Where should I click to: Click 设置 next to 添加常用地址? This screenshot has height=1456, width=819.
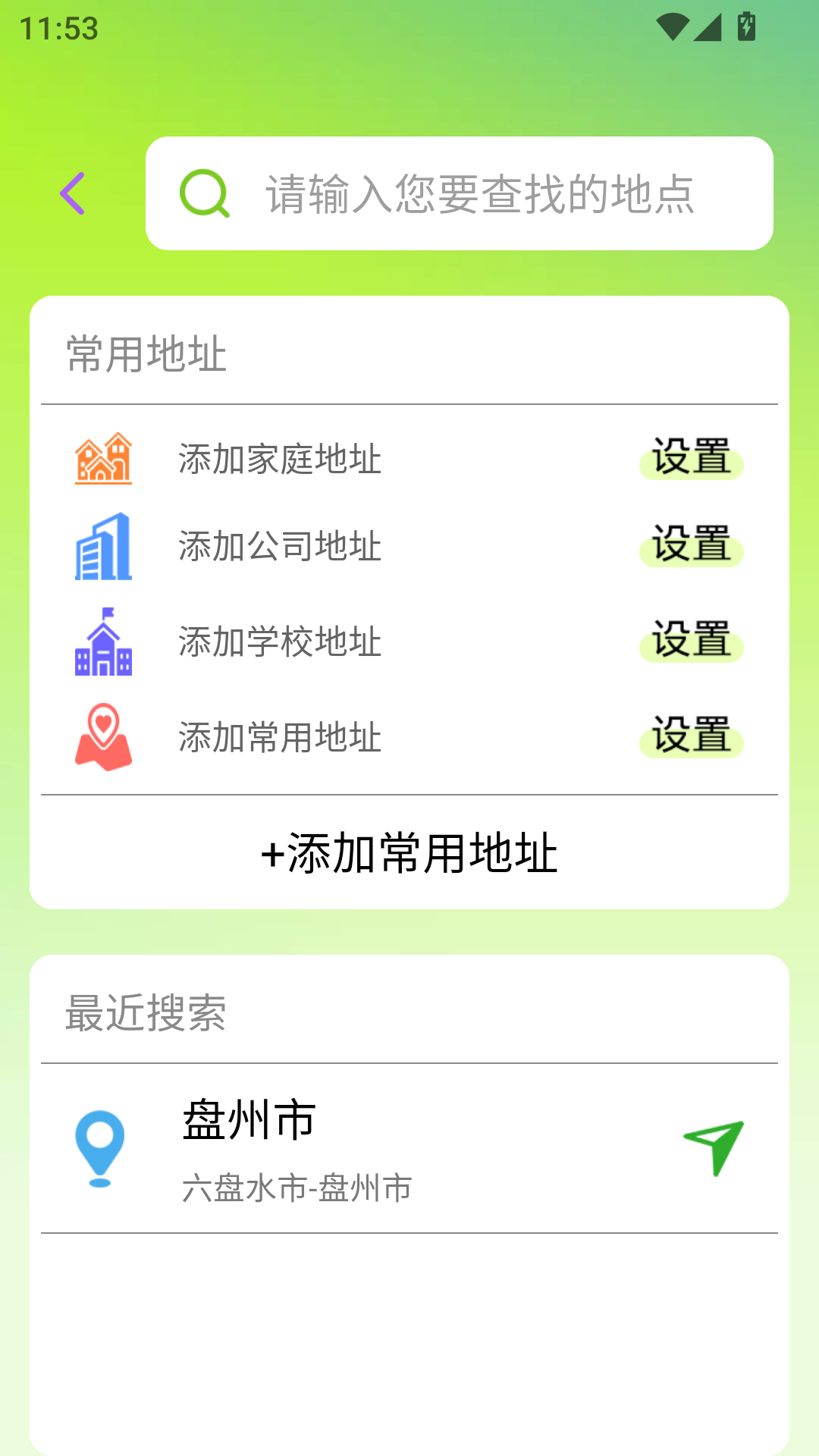690,738
